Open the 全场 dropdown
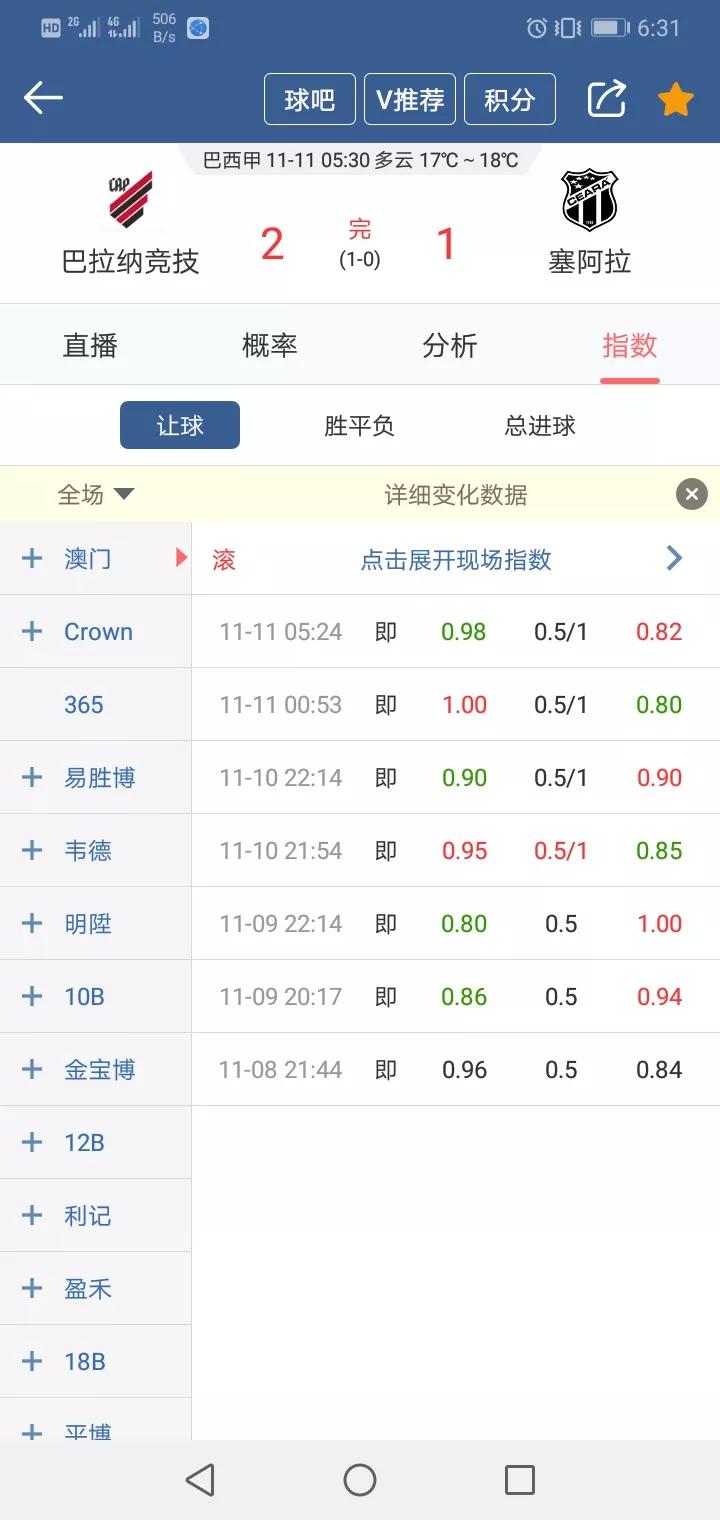 (x=96, y=494)
